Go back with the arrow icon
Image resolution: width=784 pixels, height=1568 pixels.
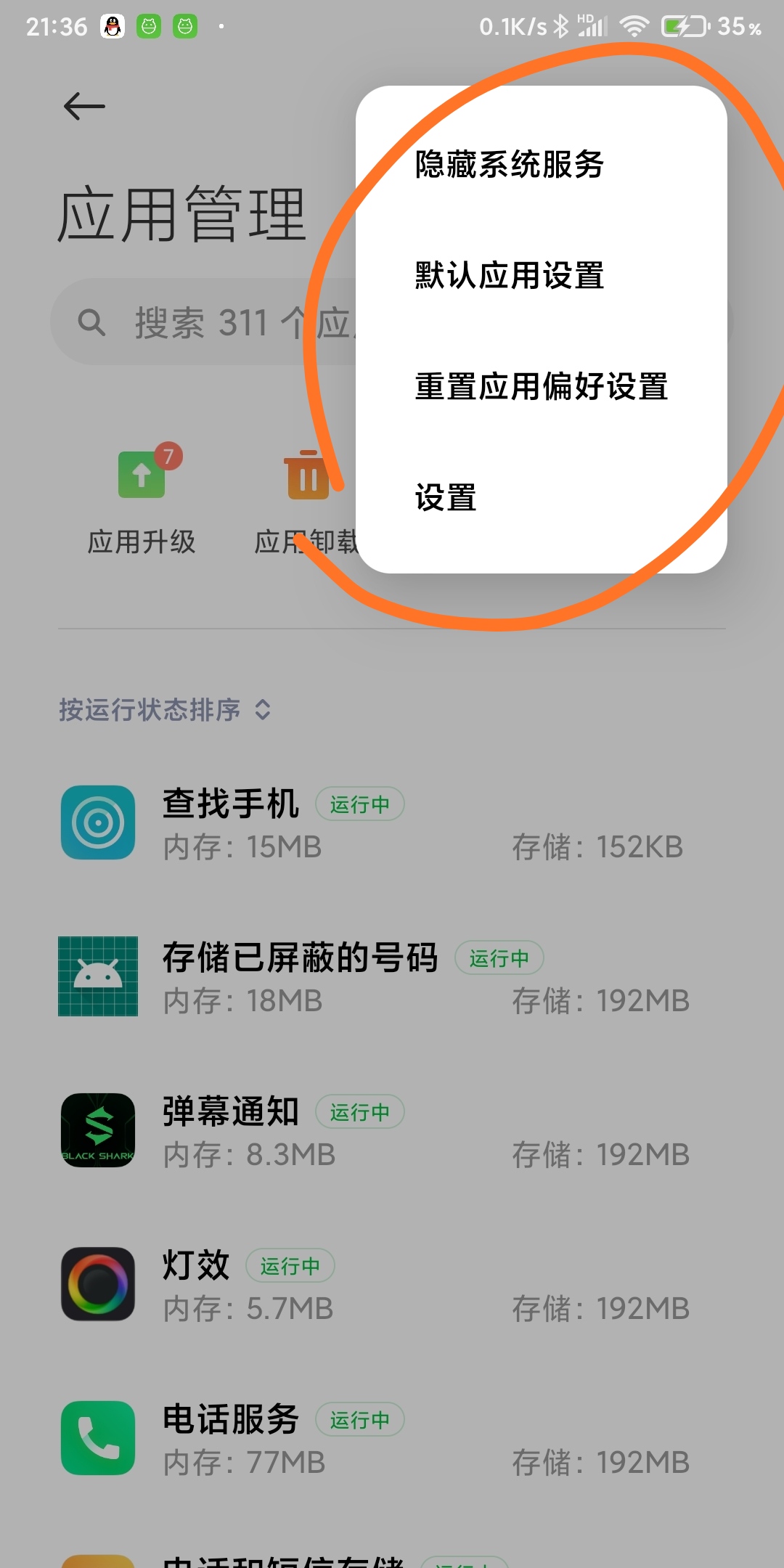point(84,107)
